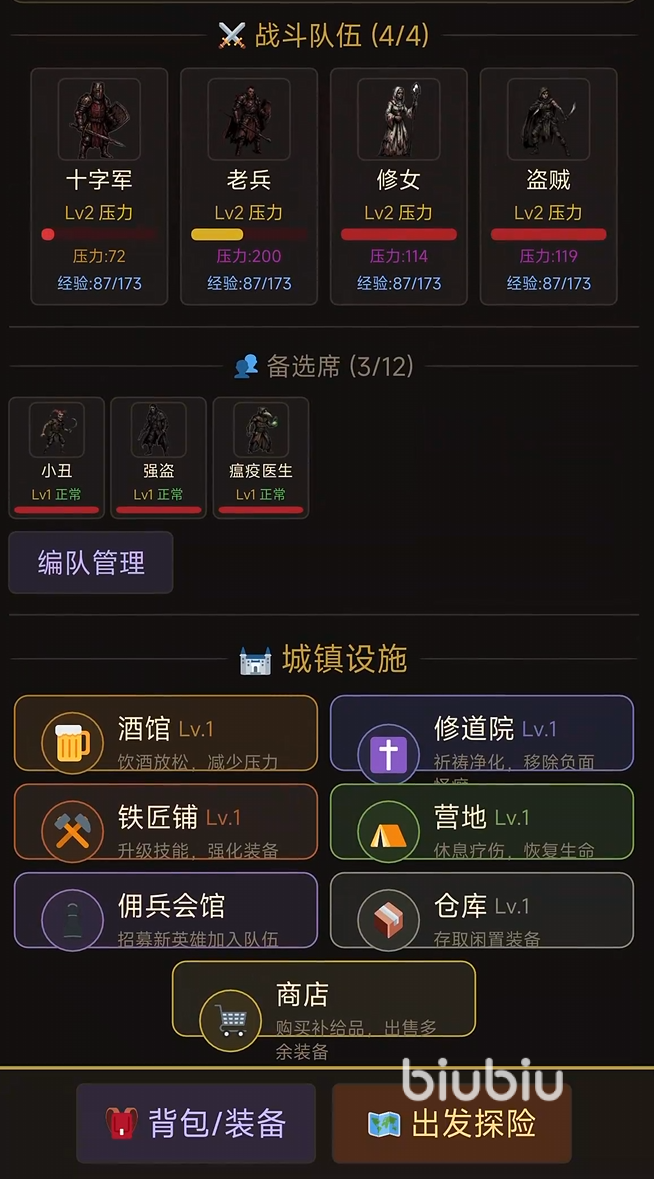The image size is (654, 1179).
Task: View the 盗贼 hero card
Action: pos(549,186)
